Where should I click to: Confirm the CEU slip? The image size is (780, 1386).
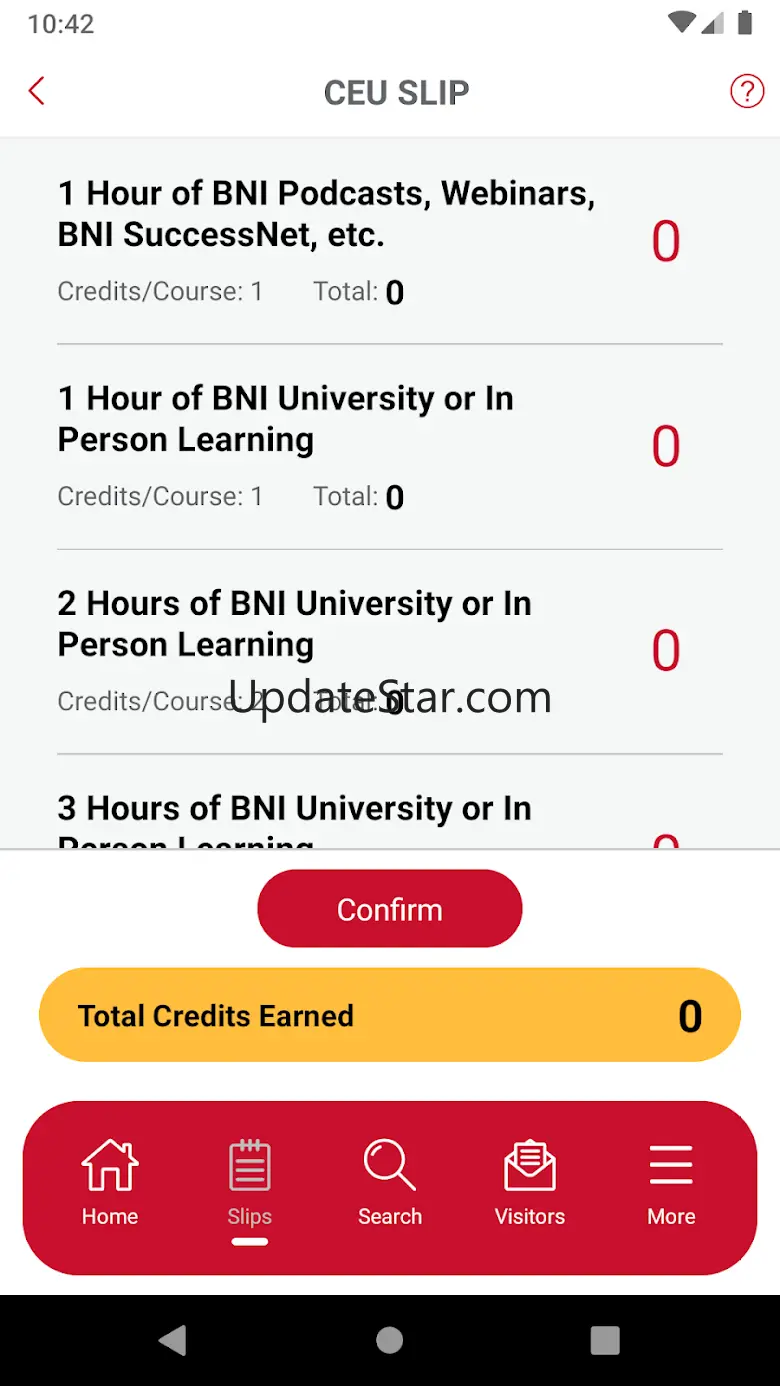tap(390, 909)
